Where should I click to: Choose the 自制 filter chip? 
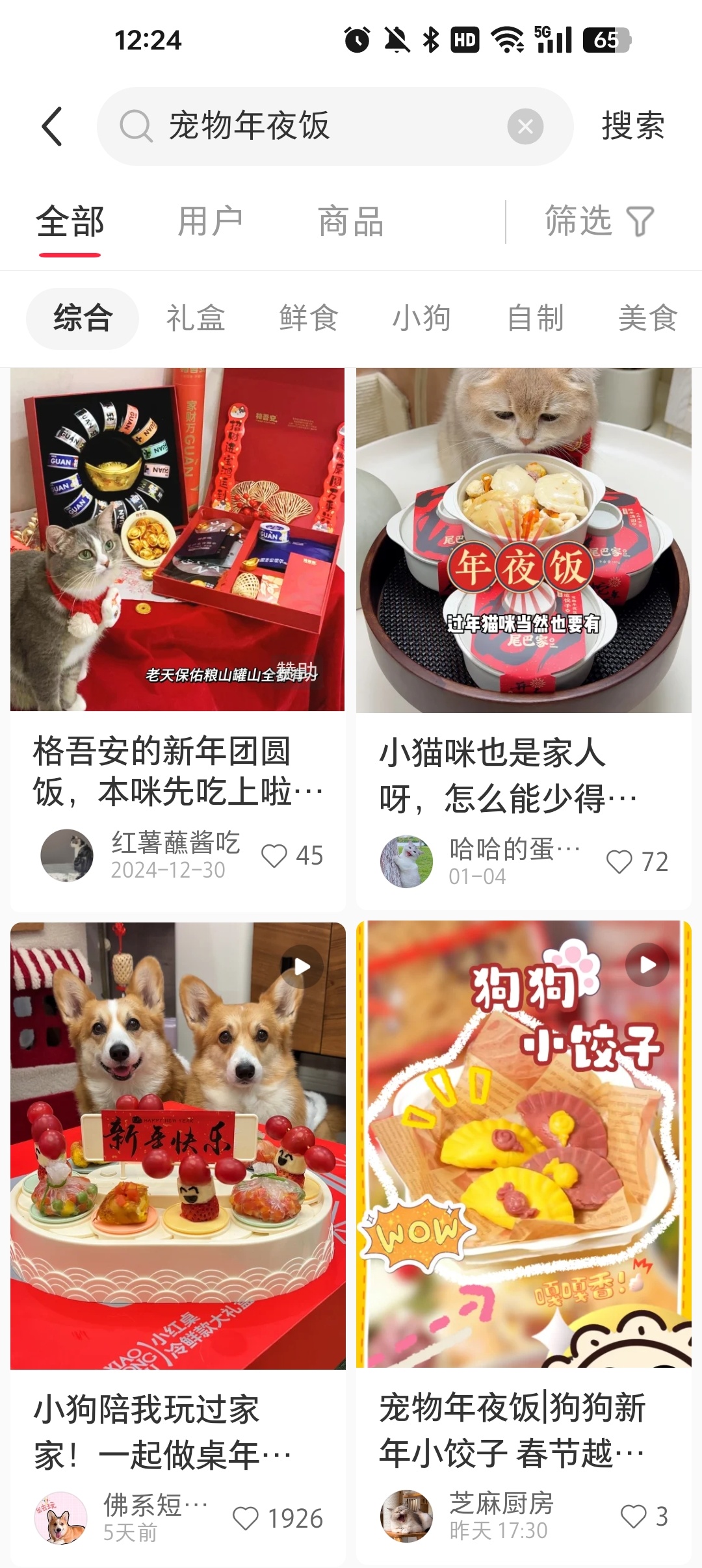(x=535, y=319)
